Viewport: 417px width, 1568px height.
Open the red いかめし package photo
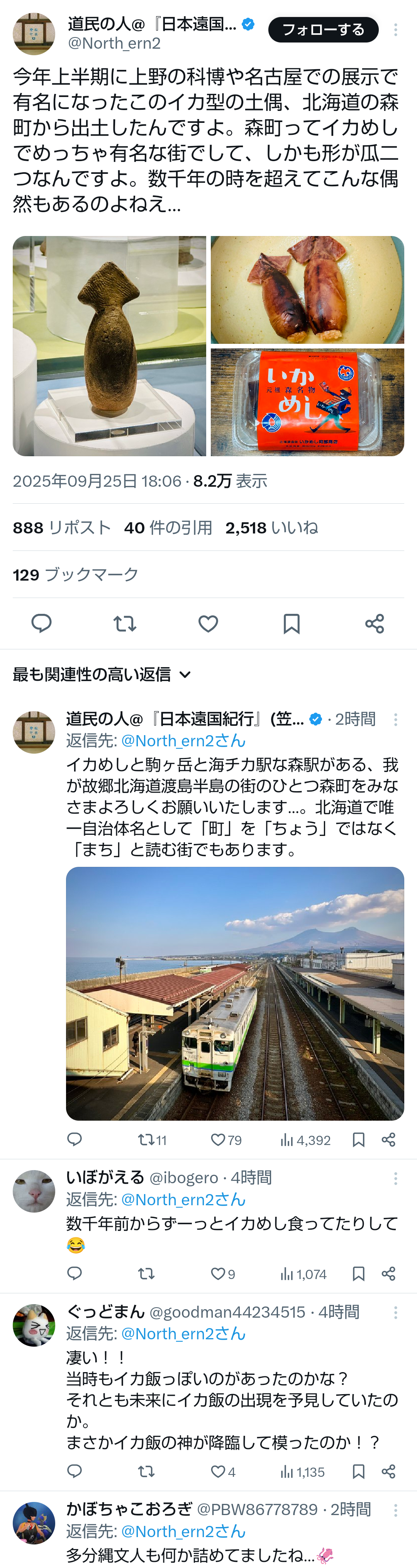[307, 402]
